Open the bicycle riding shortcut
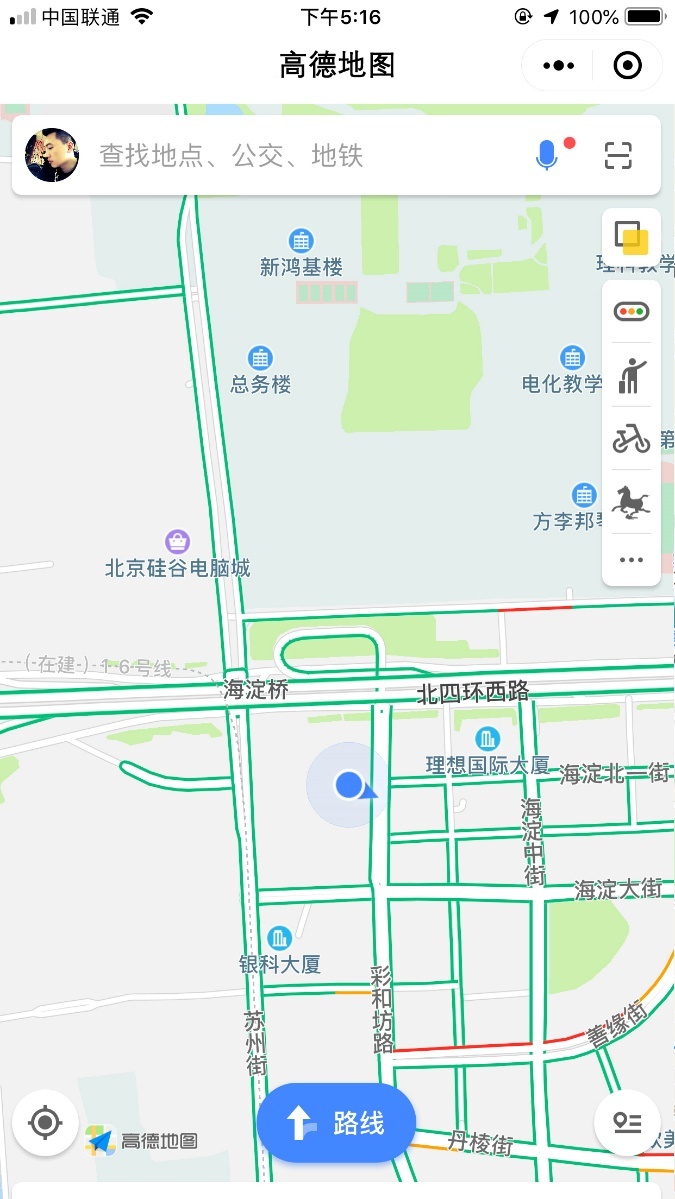Image resolution: width=675 pixels, height=1199 pixels. tap(631, 438)
